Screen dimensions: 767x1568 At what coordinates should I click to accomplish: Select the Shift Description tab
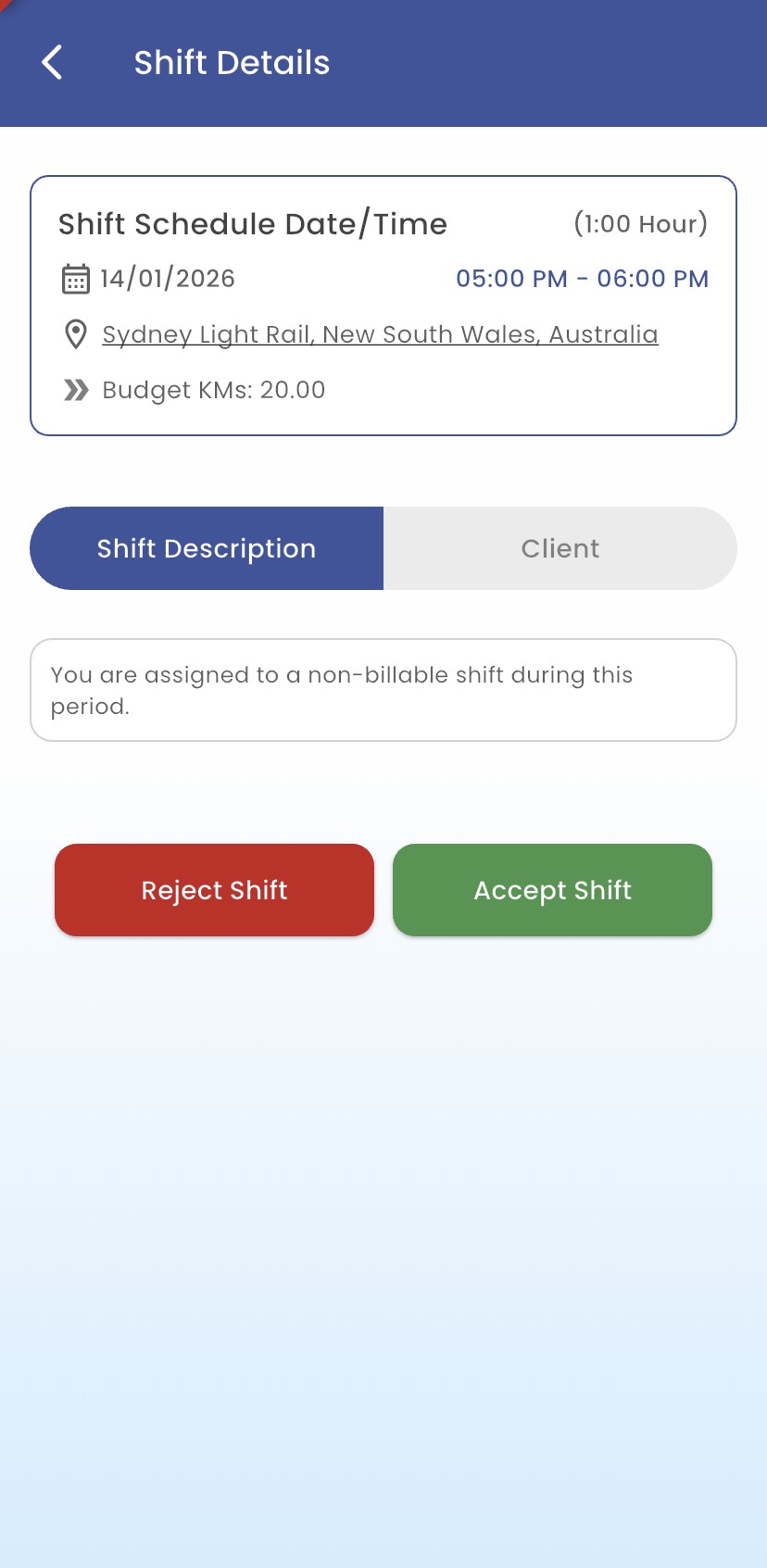pos(207,548)
